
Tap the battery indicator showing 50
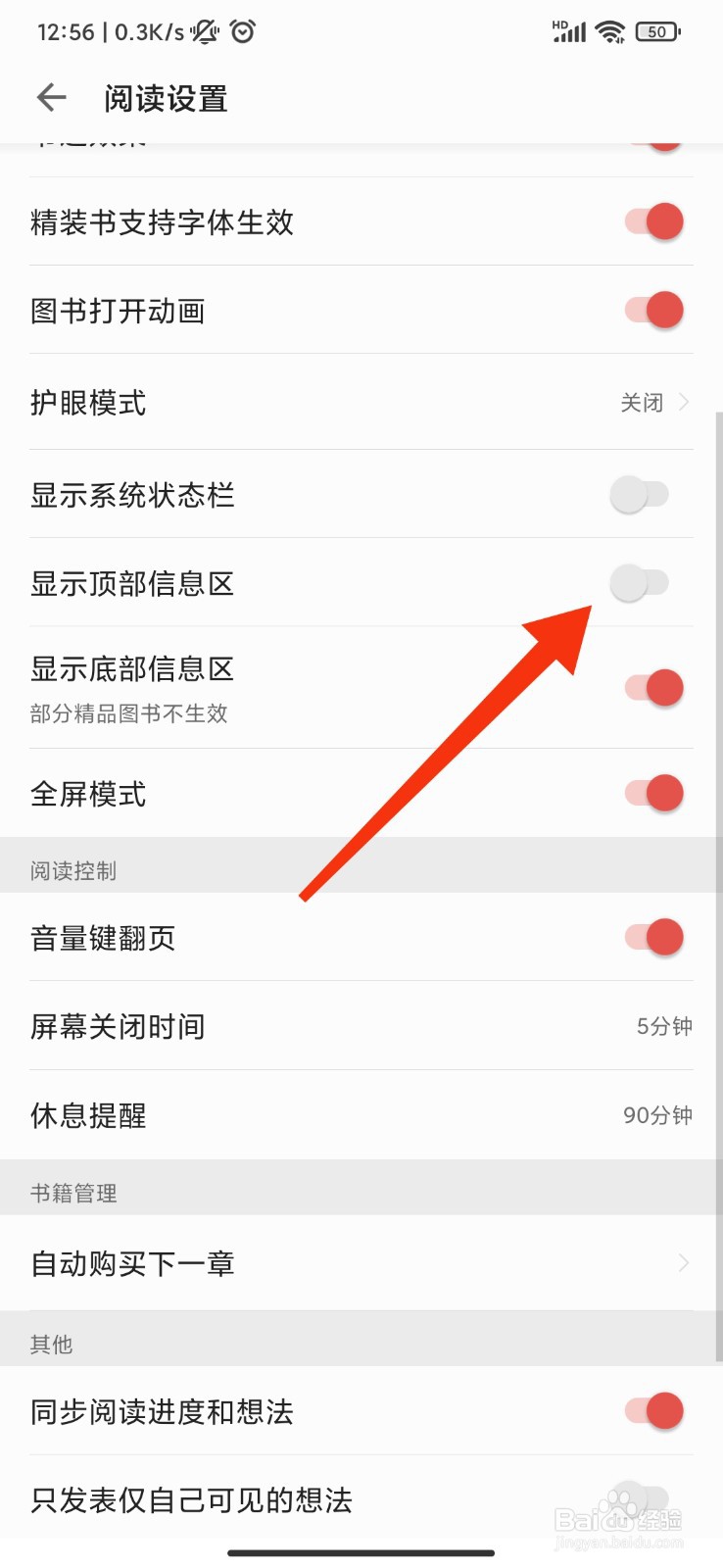click(658, 30)
